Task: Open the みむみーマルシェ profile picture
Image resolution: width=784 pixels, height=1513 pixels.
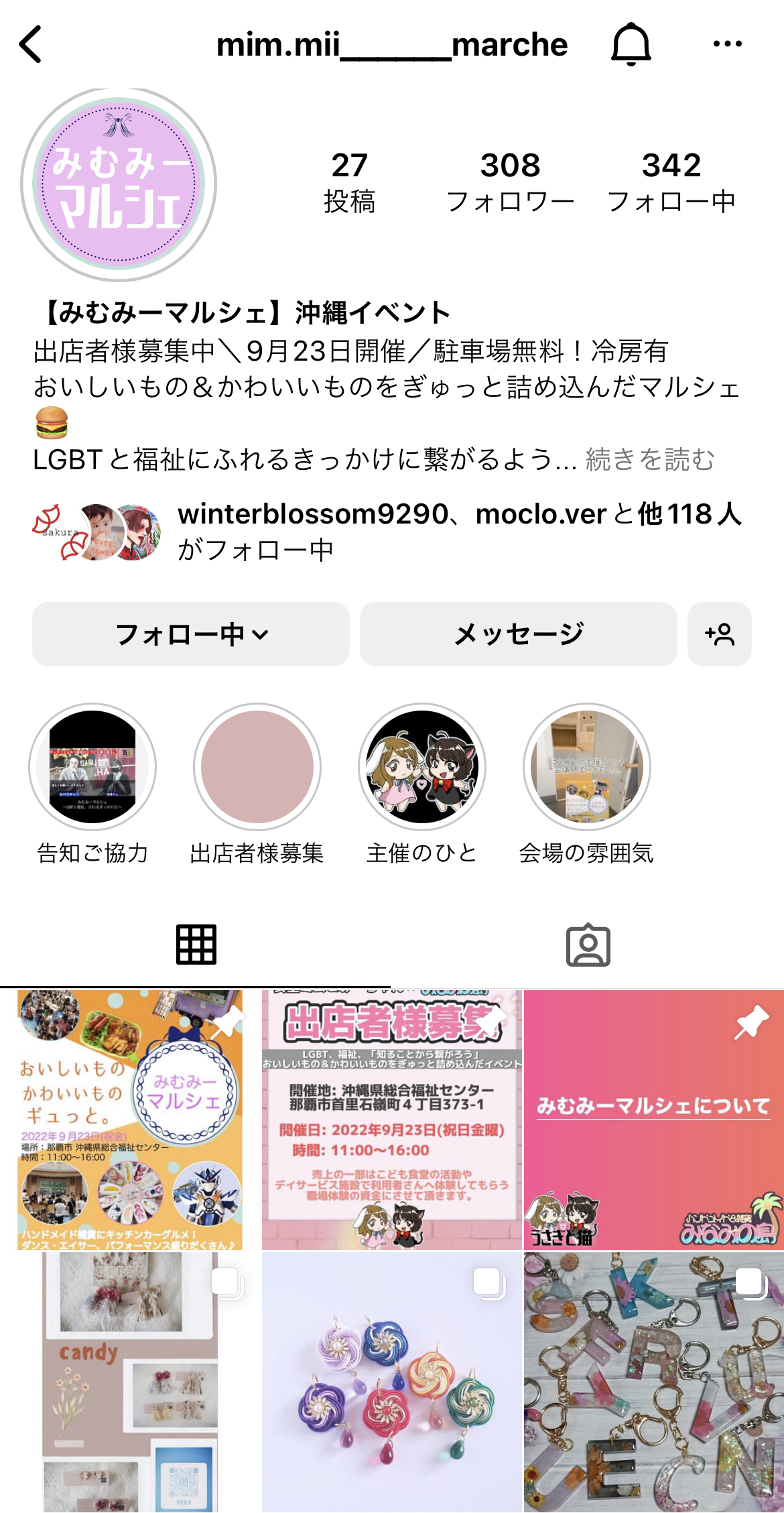Action: (119, 184)
